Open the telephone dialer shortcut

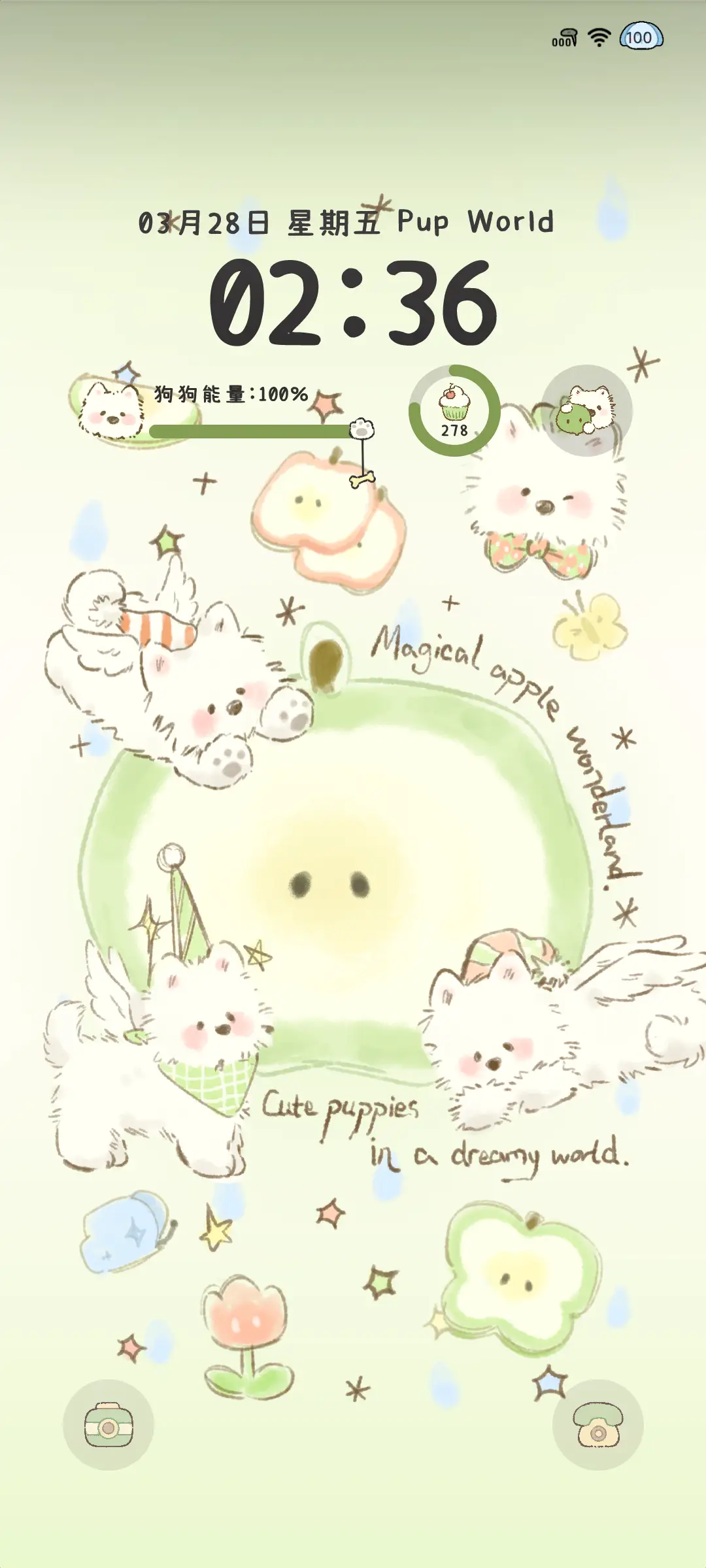click(597, 1425)
